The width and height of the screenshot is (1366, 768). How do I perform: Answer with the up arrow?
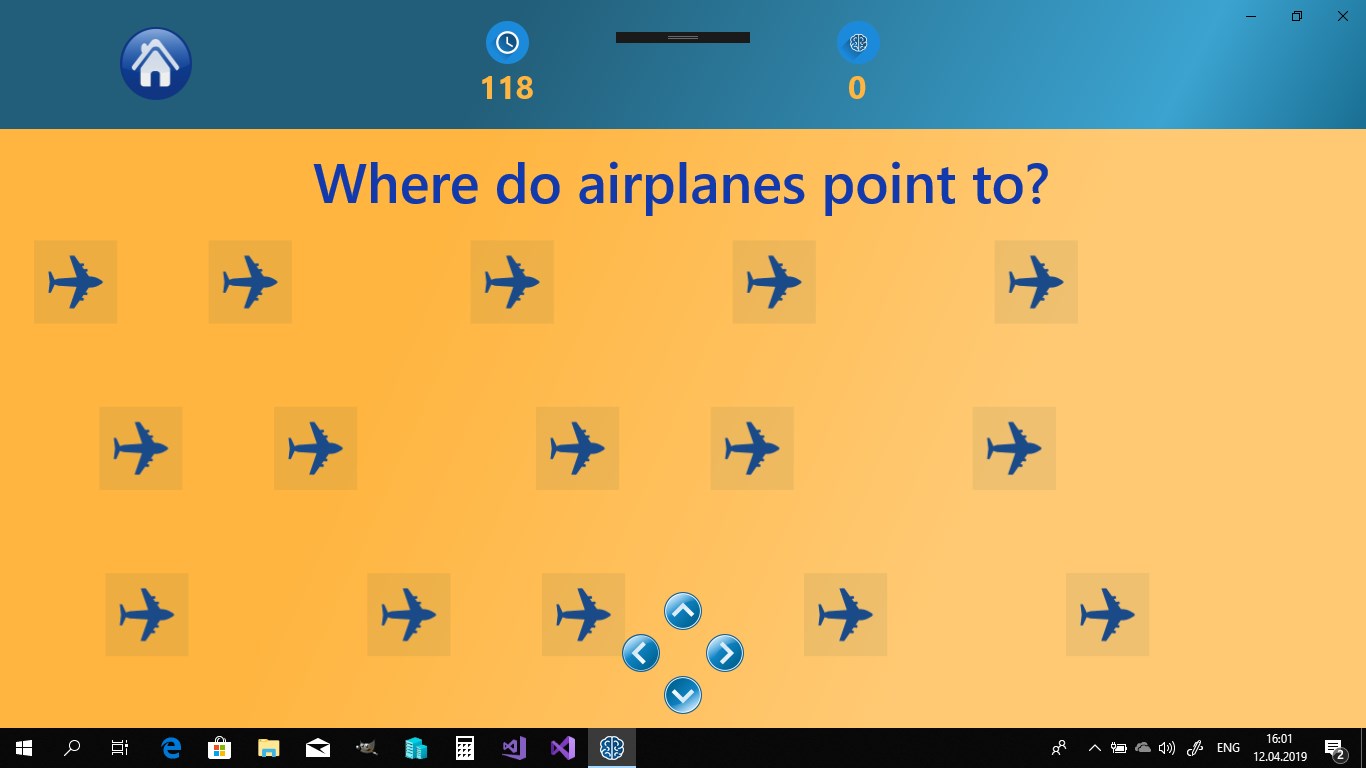683,611
